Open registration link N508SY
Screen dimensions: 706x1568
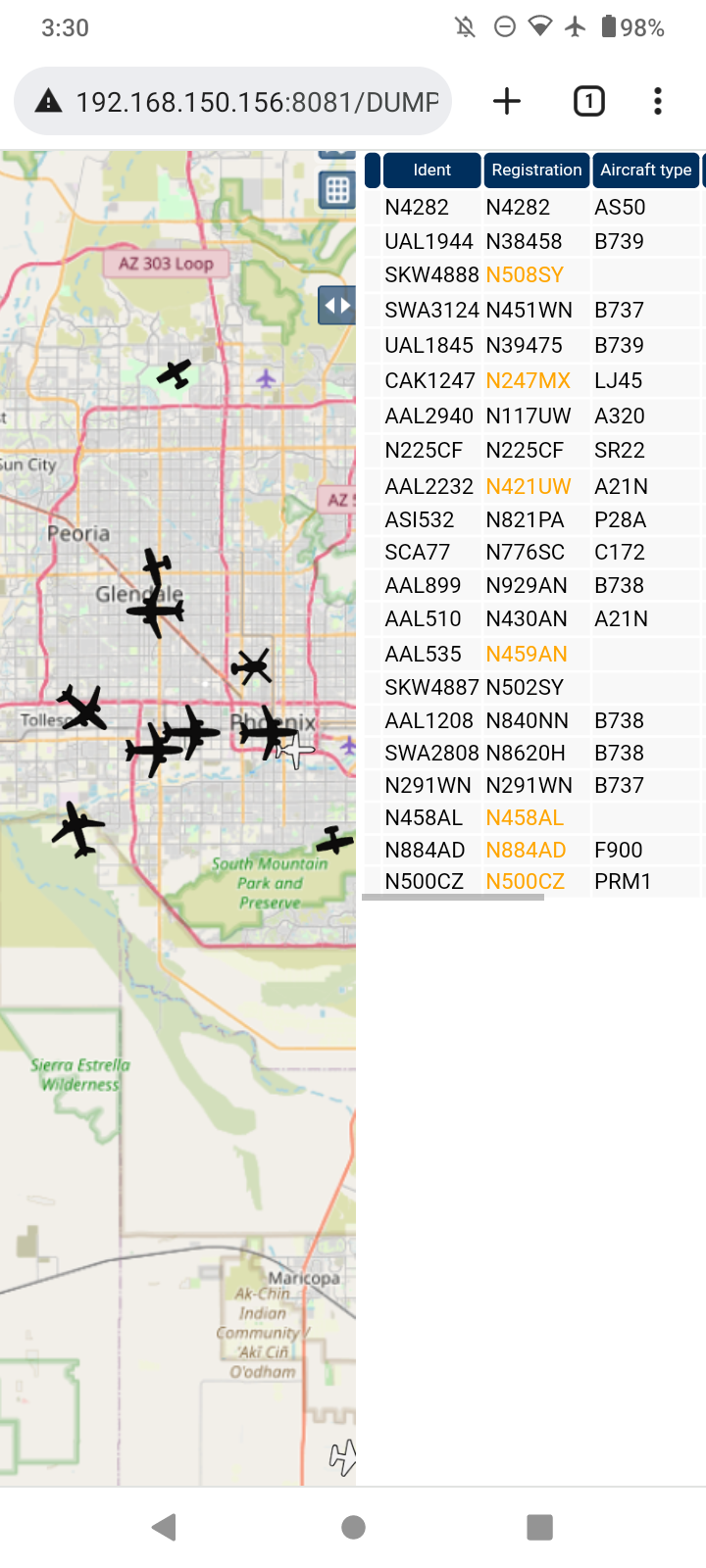click(525, 275)
